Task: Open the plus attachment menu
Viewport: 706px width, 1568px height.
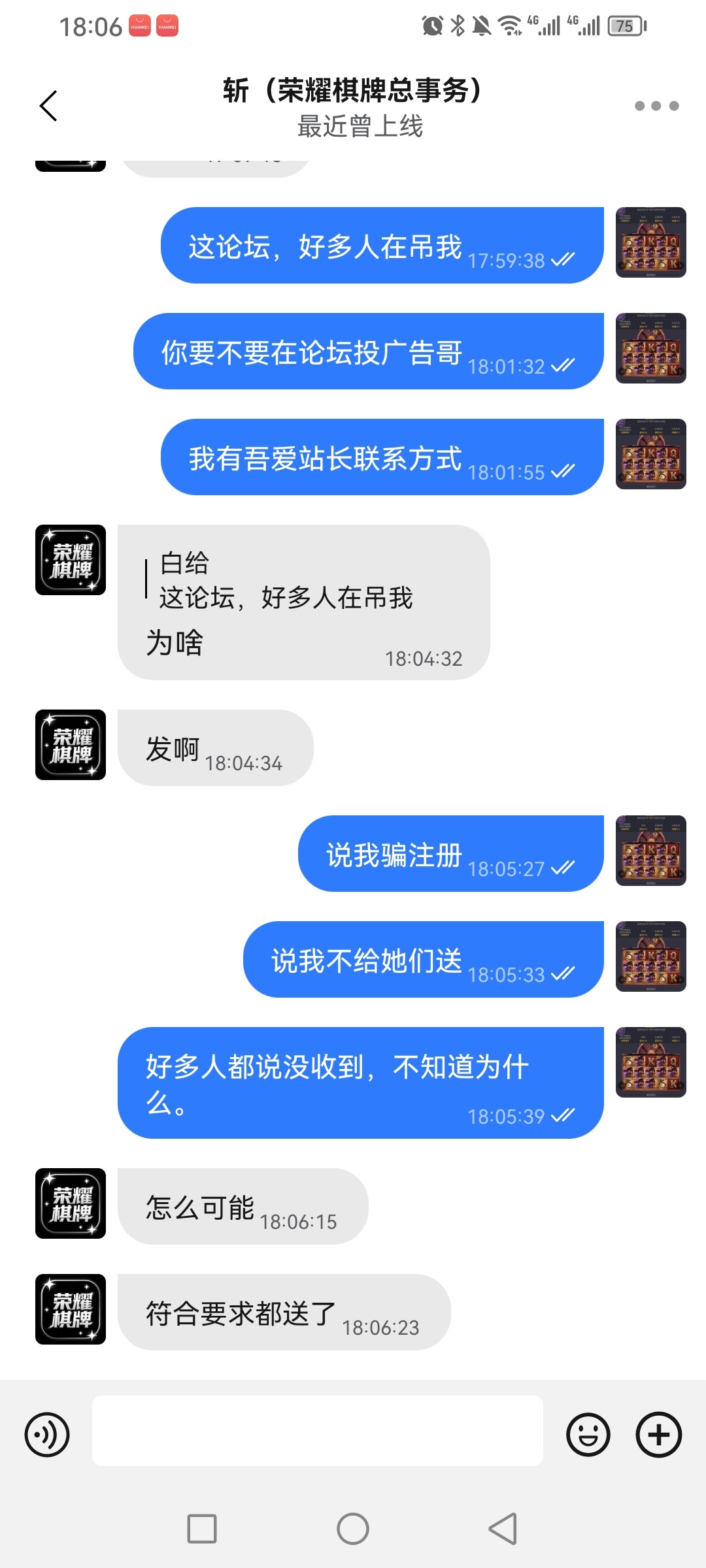Action: [x=658, y=1435]
